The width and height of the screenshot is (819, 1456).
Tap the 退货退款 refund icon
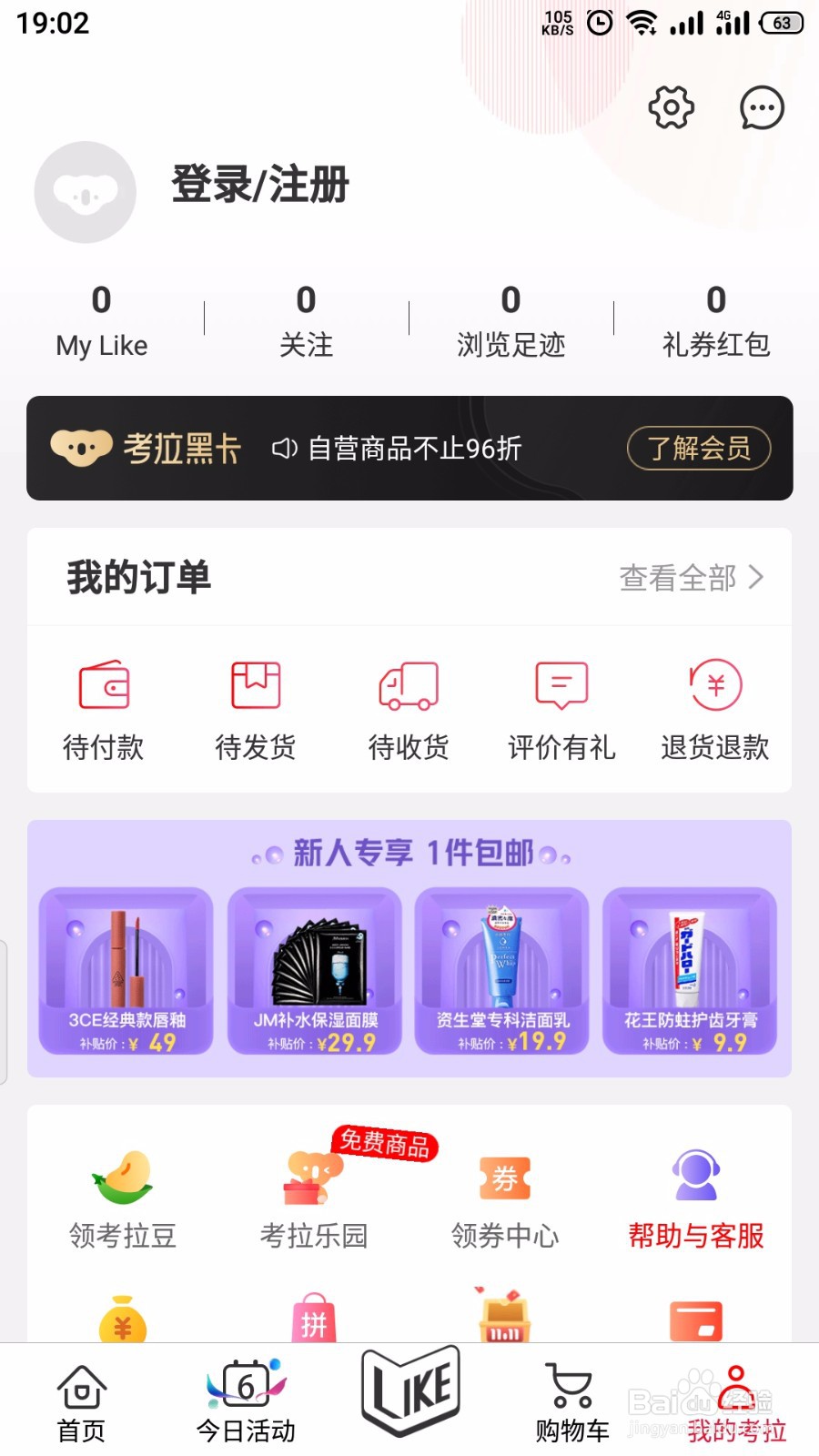(x=714, y=685)
